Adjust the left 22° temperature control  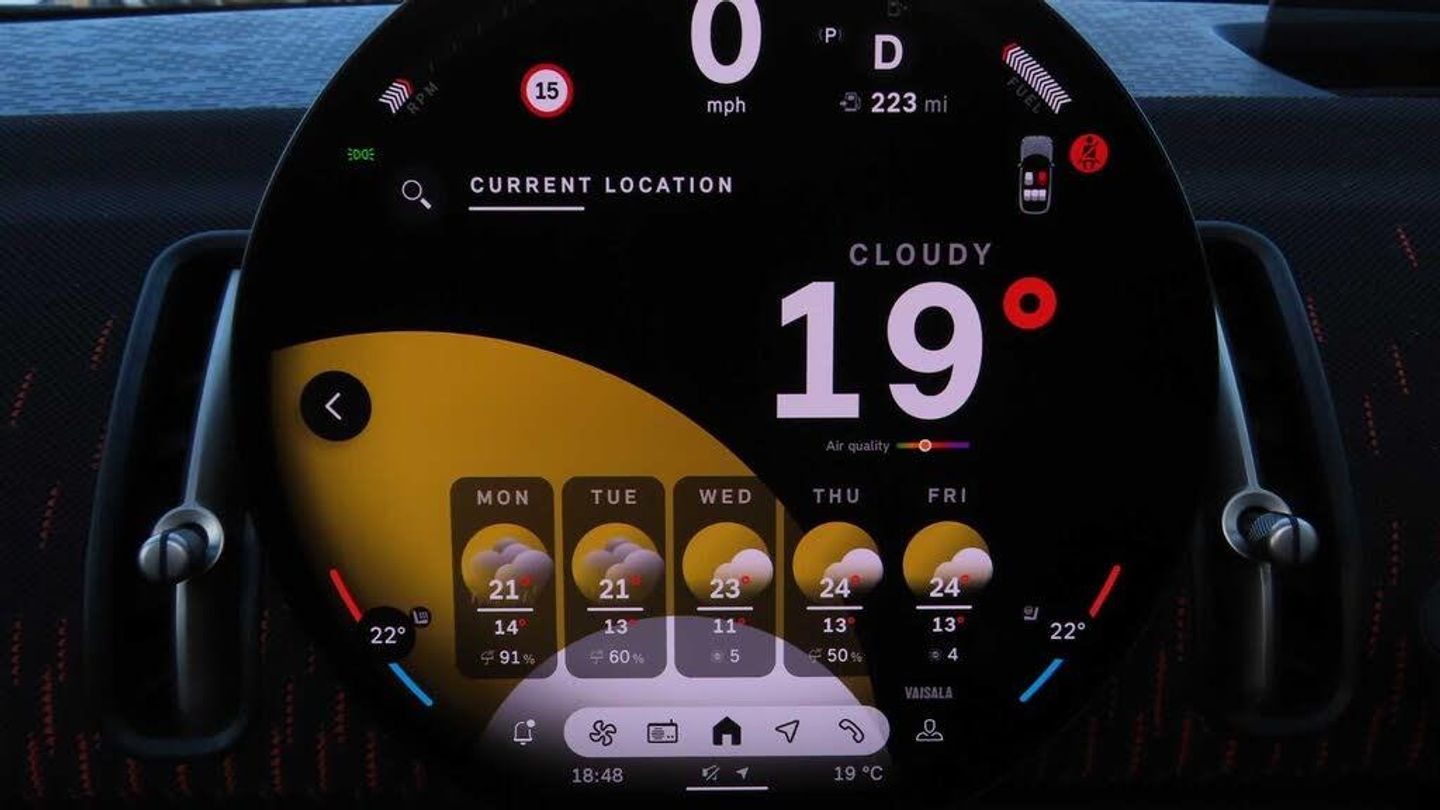point(387,635)
